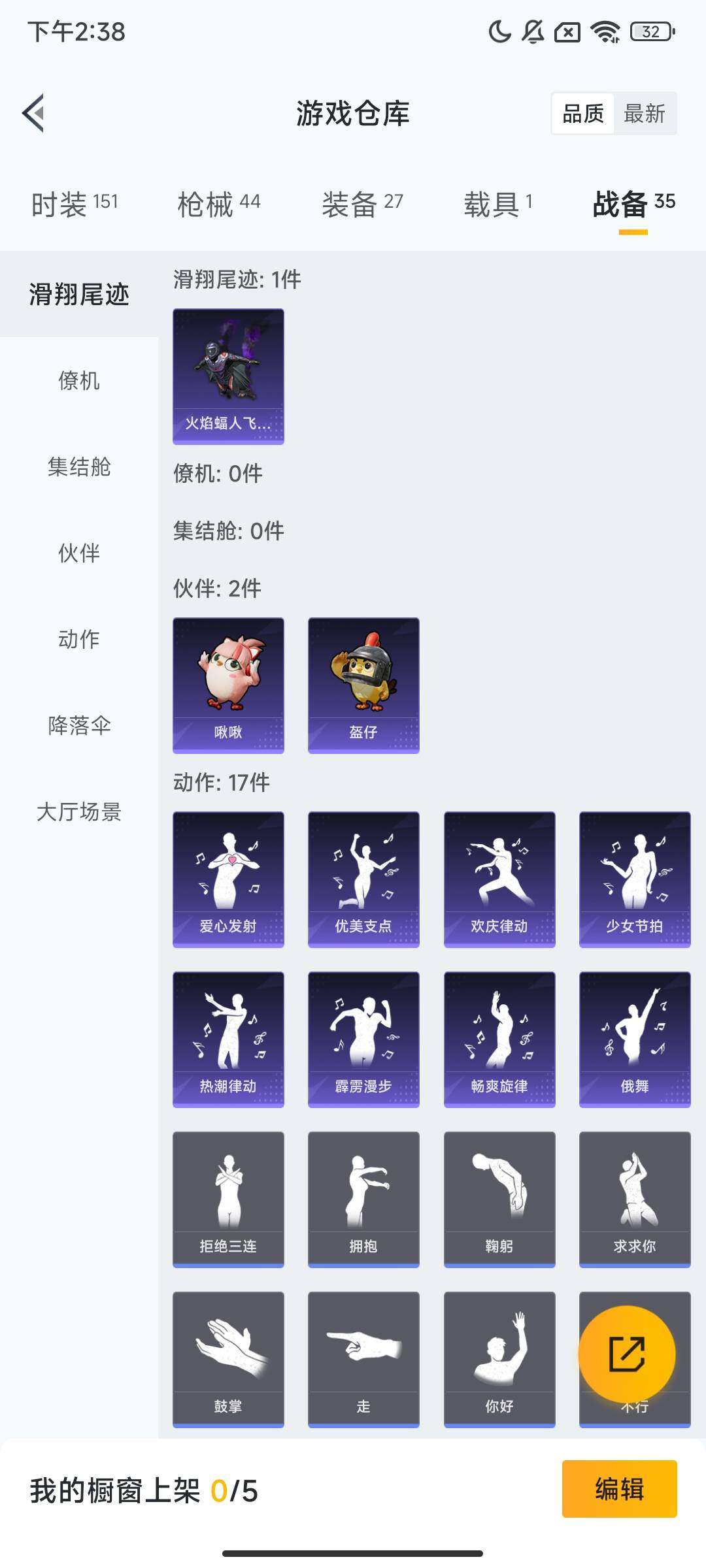View the 盔仔 companion item
706x1568 pixels.
point(363,685)
